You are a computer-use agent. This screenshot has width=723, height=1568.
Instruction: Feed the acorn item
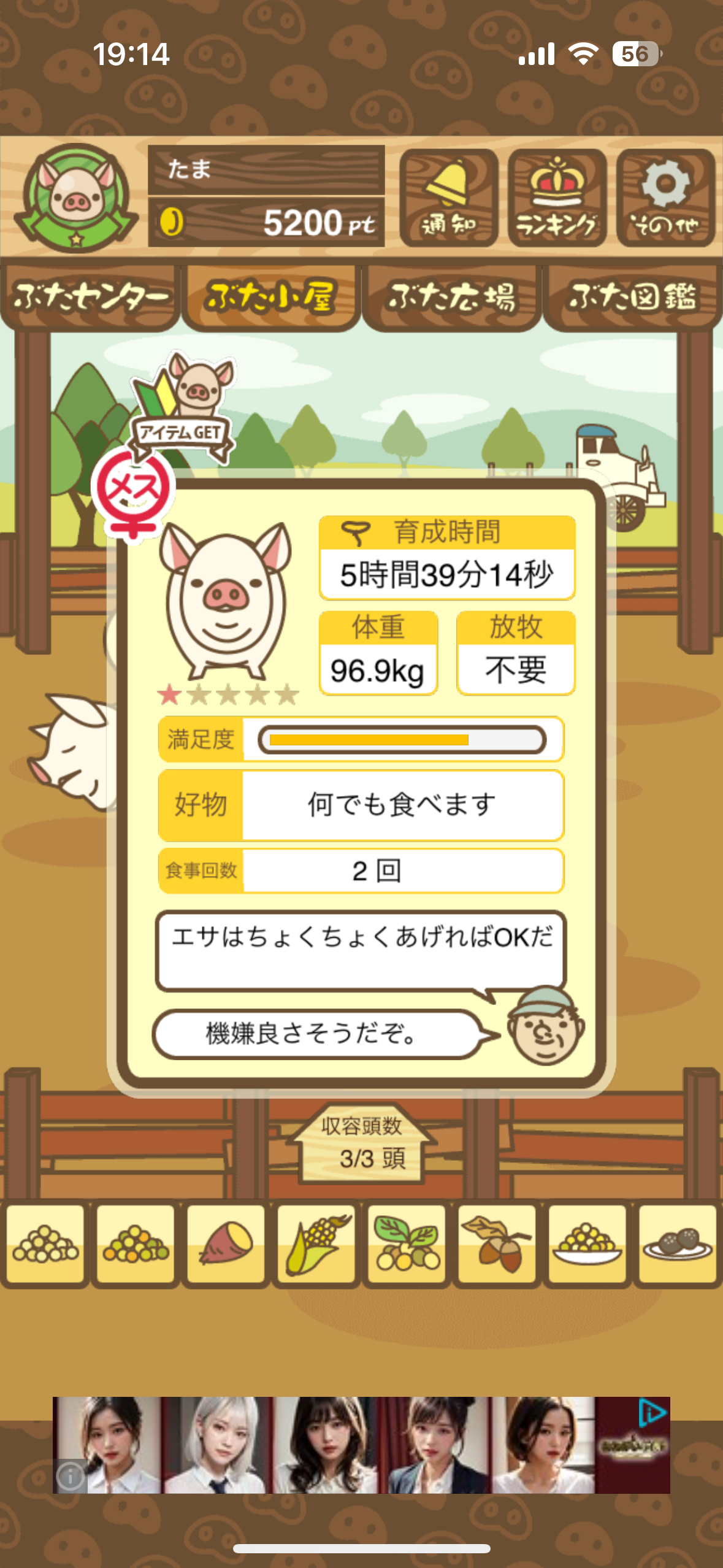[x=497, y=1243]
